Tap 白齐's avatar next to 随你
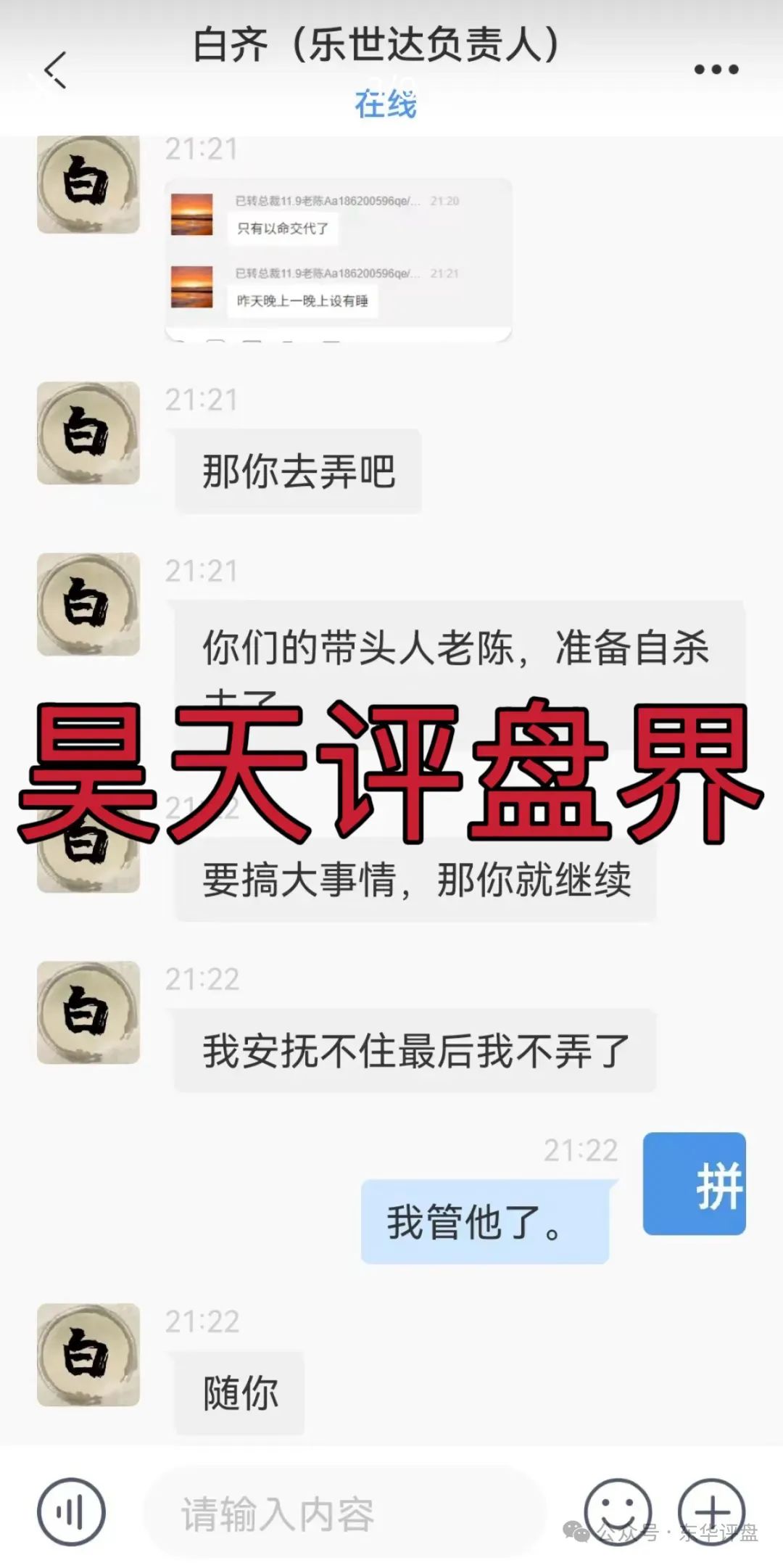783x1568 pixels. (87, 1358)
